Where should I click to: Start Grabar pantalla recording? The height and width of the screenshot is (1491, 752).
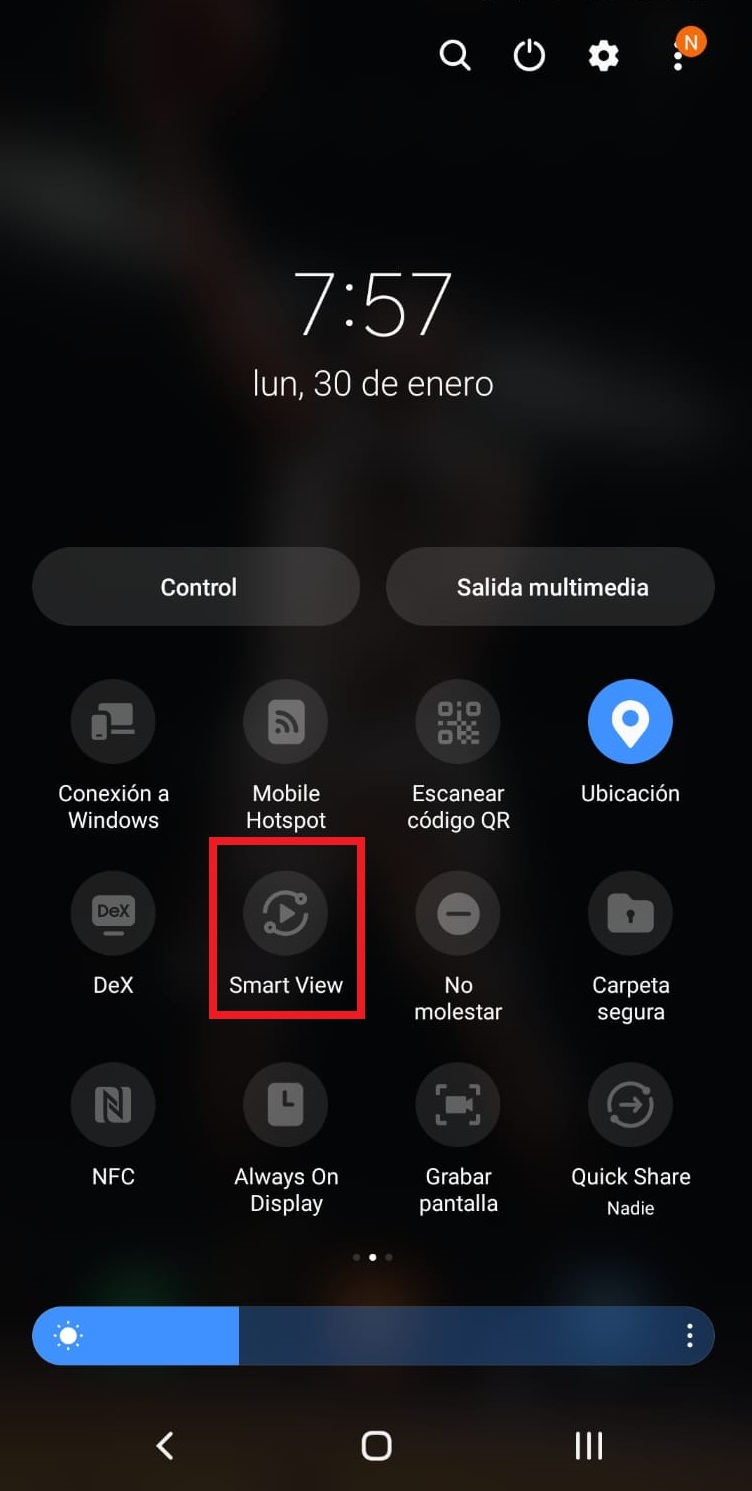458,1105
